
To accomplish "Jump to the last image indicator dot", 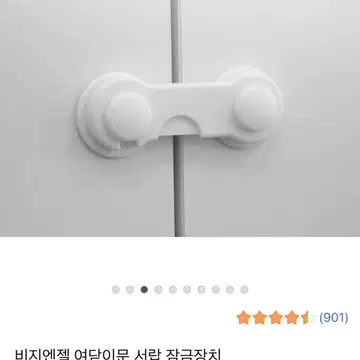I will coord(244,289).
